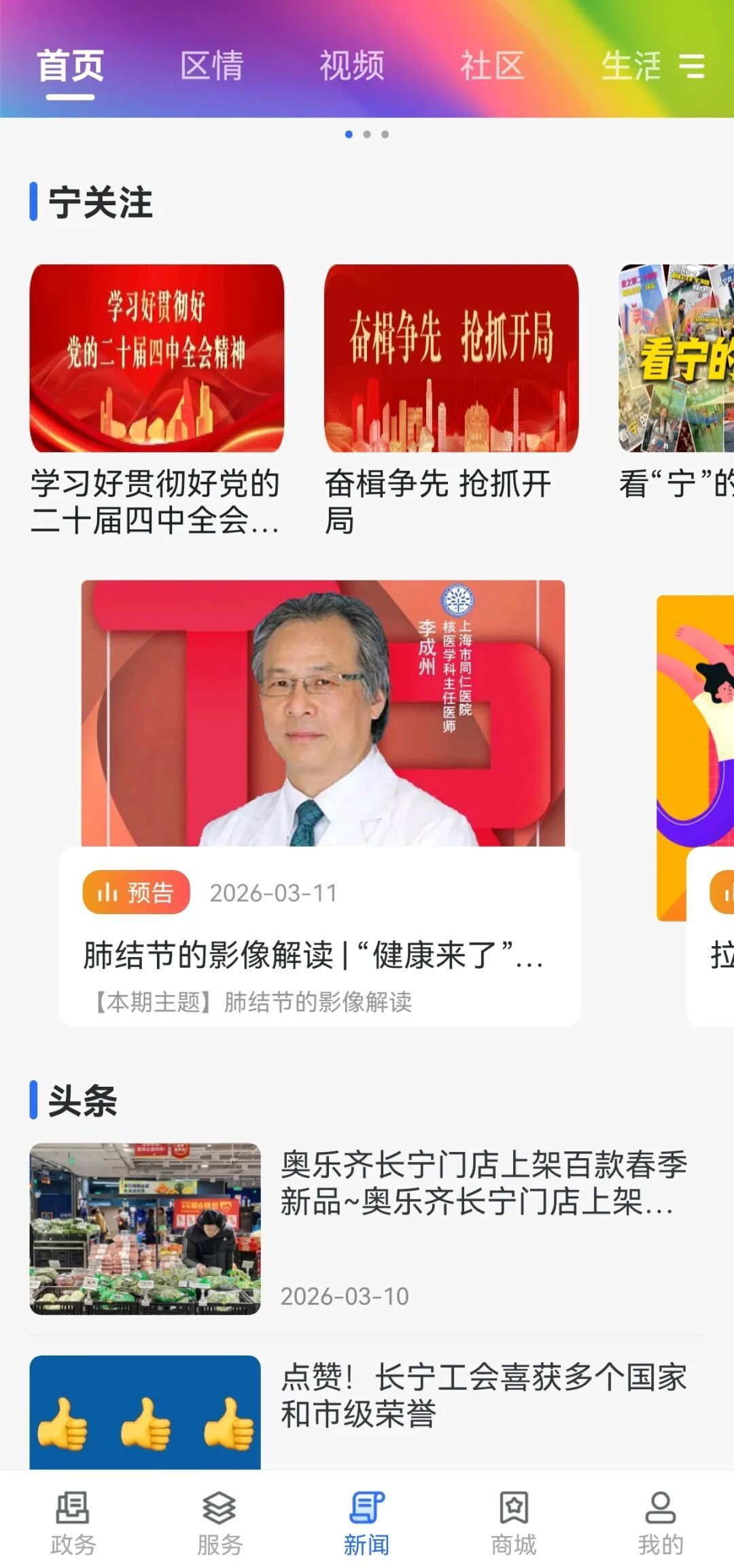Open the 社区 tab
Viewport: 734px width, 1568px height.
tap(492, 66)
